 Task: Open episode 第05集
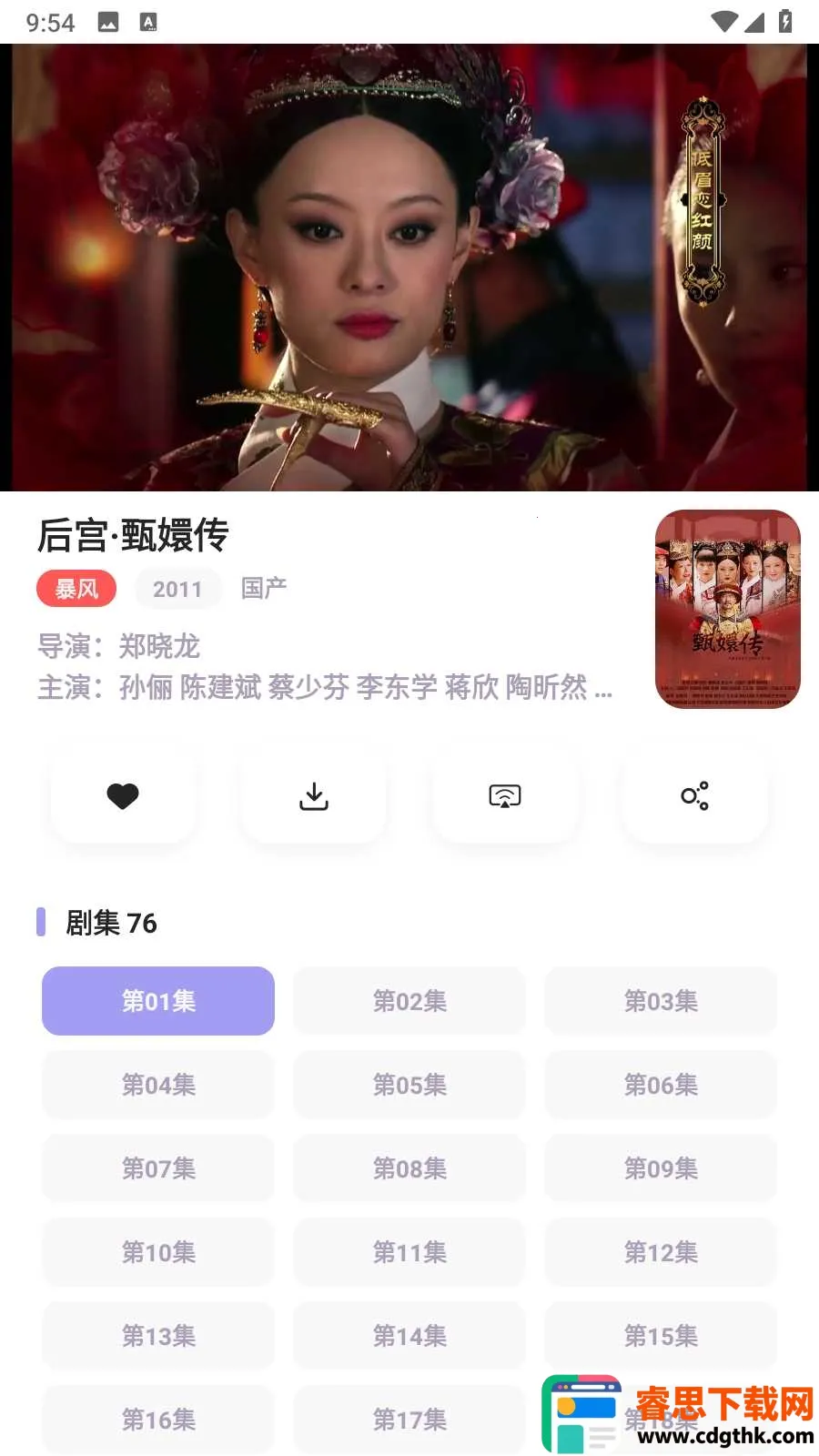pyautogui.click(x=409, y=1085)
